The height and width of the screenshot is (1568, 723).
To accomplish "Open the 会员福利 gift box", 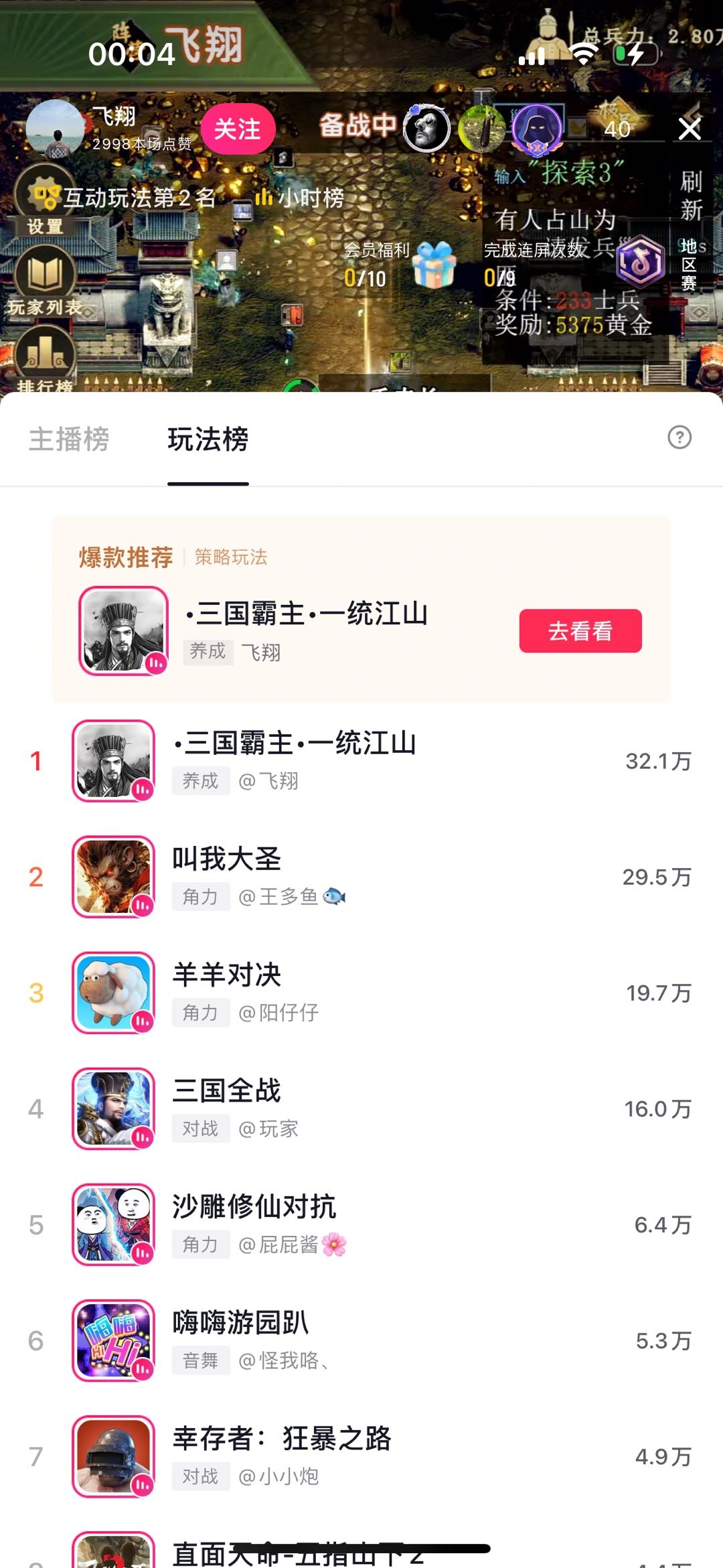I will point(434,265).
